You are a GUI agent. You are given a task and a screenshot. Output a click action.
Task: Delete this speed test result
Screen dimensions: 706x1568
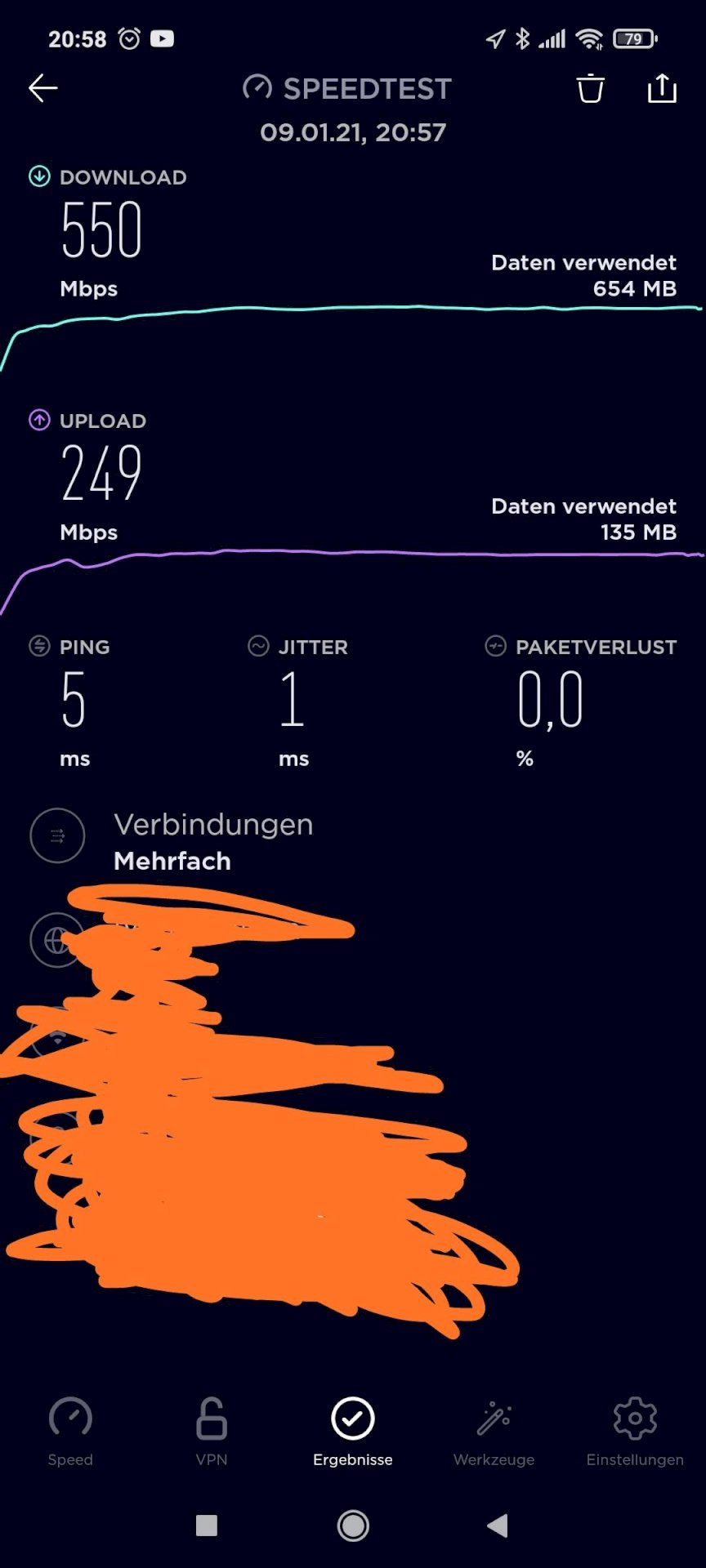point(590,88)
